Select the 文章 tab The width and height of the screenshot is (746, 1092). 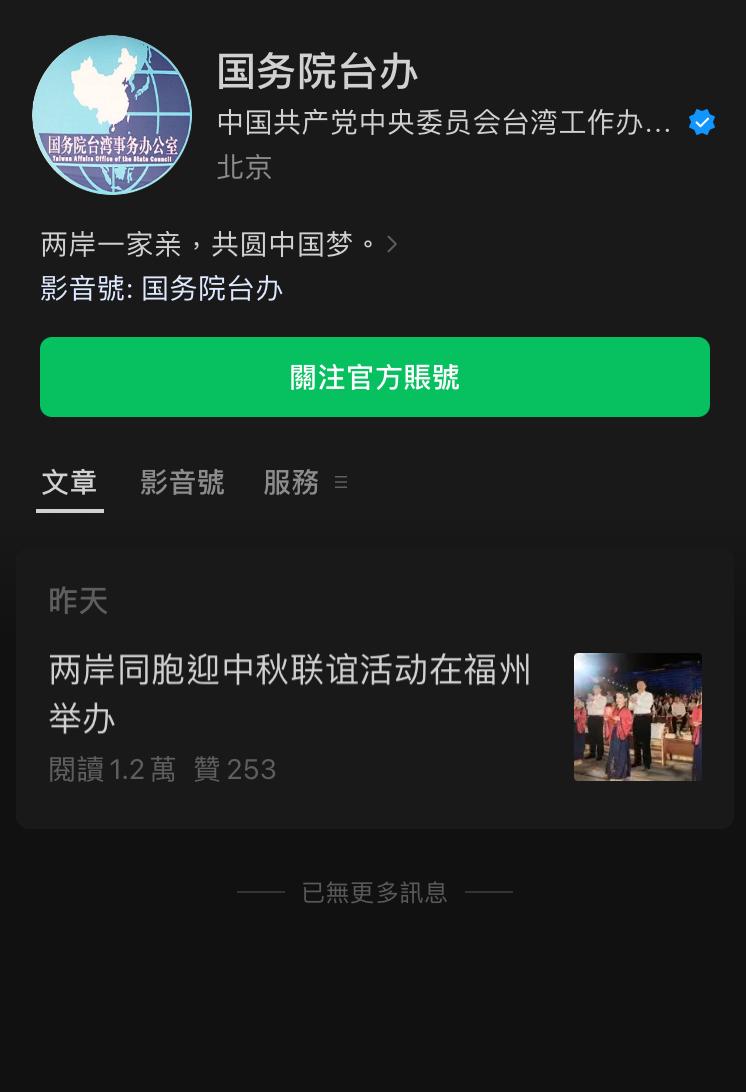coord(69,483)
